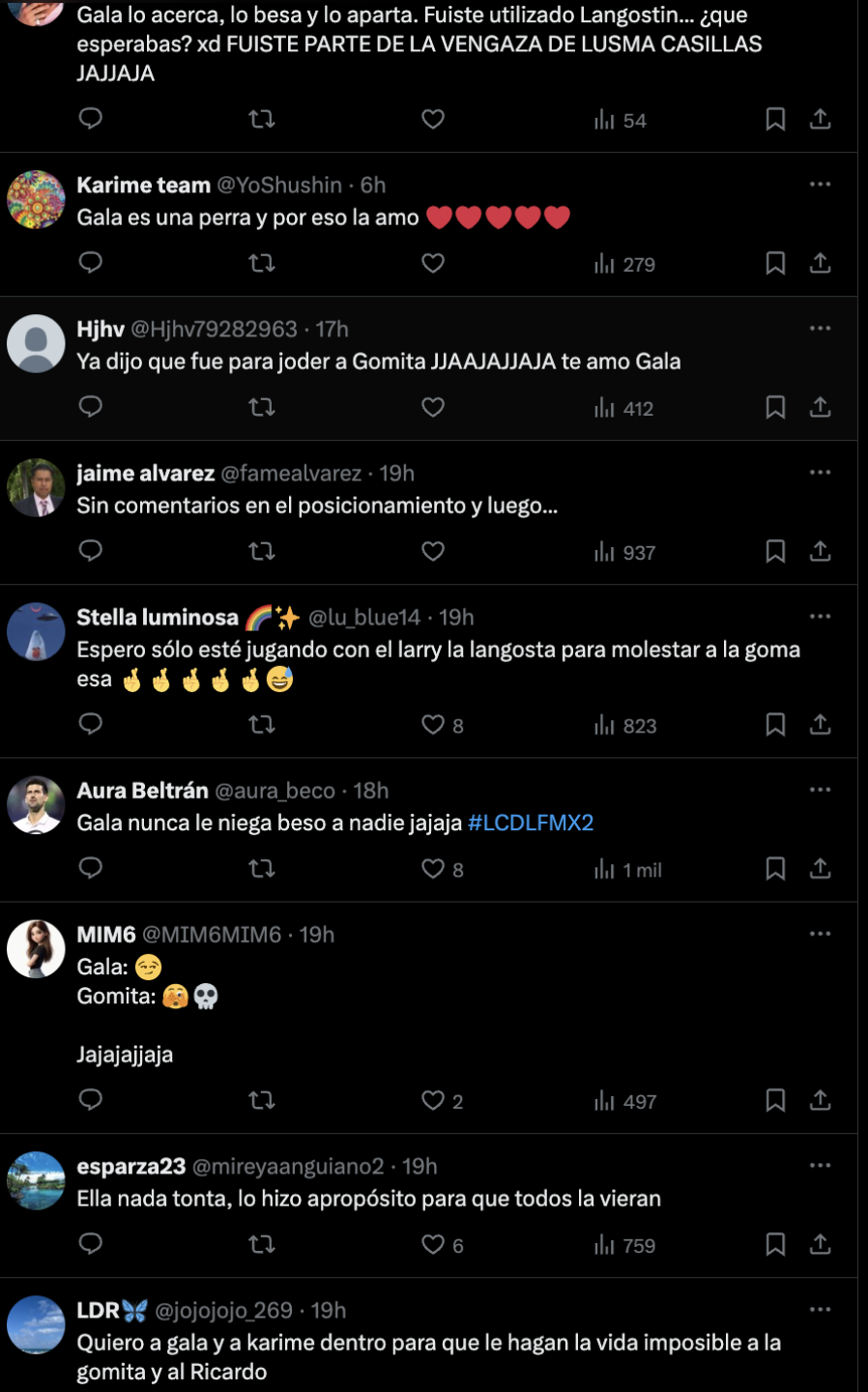
Task: Share Aura Beltrán's tweet
Action: 821,867
